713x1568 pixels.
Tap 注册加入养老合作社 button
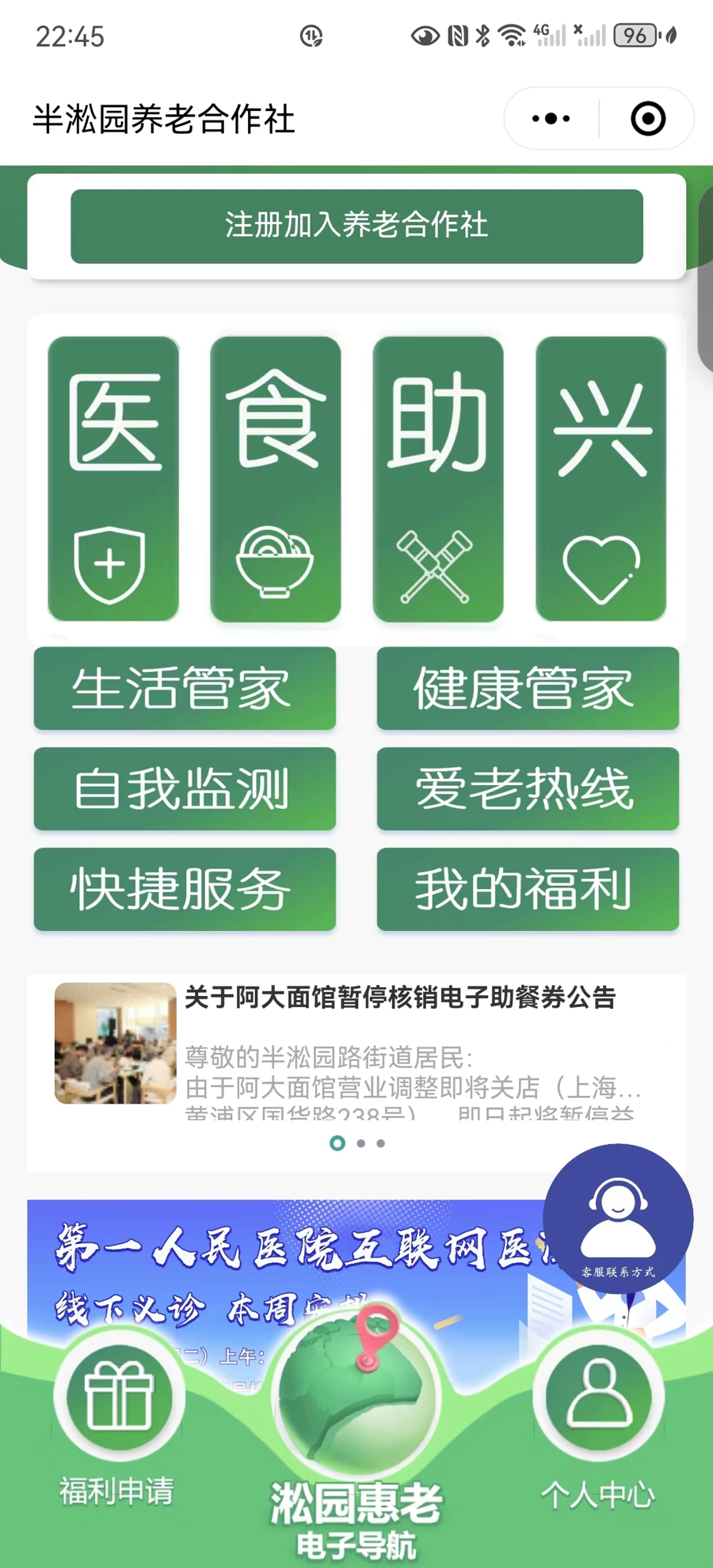356,226
